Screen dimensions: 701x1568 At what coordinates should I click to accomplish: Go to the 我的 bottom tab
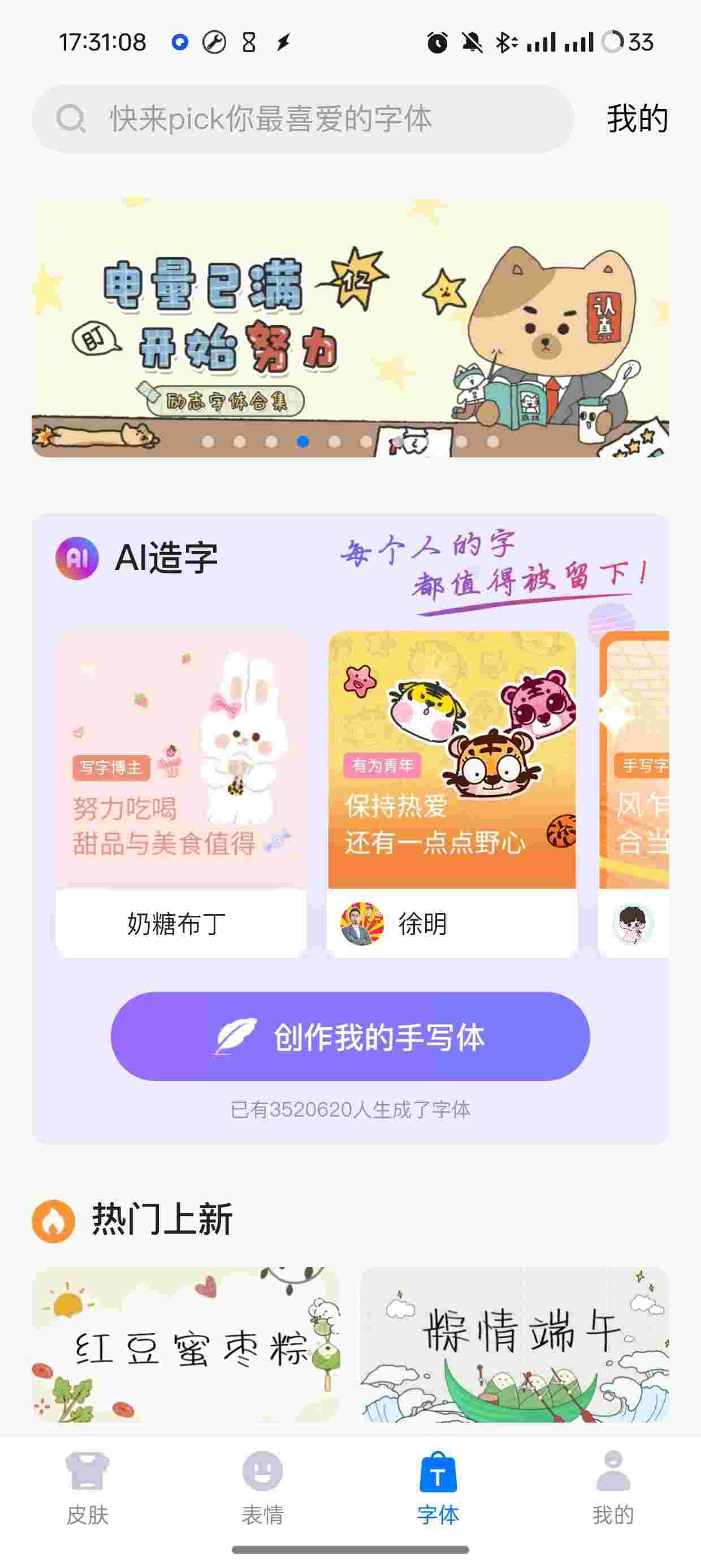(613, 1488)
